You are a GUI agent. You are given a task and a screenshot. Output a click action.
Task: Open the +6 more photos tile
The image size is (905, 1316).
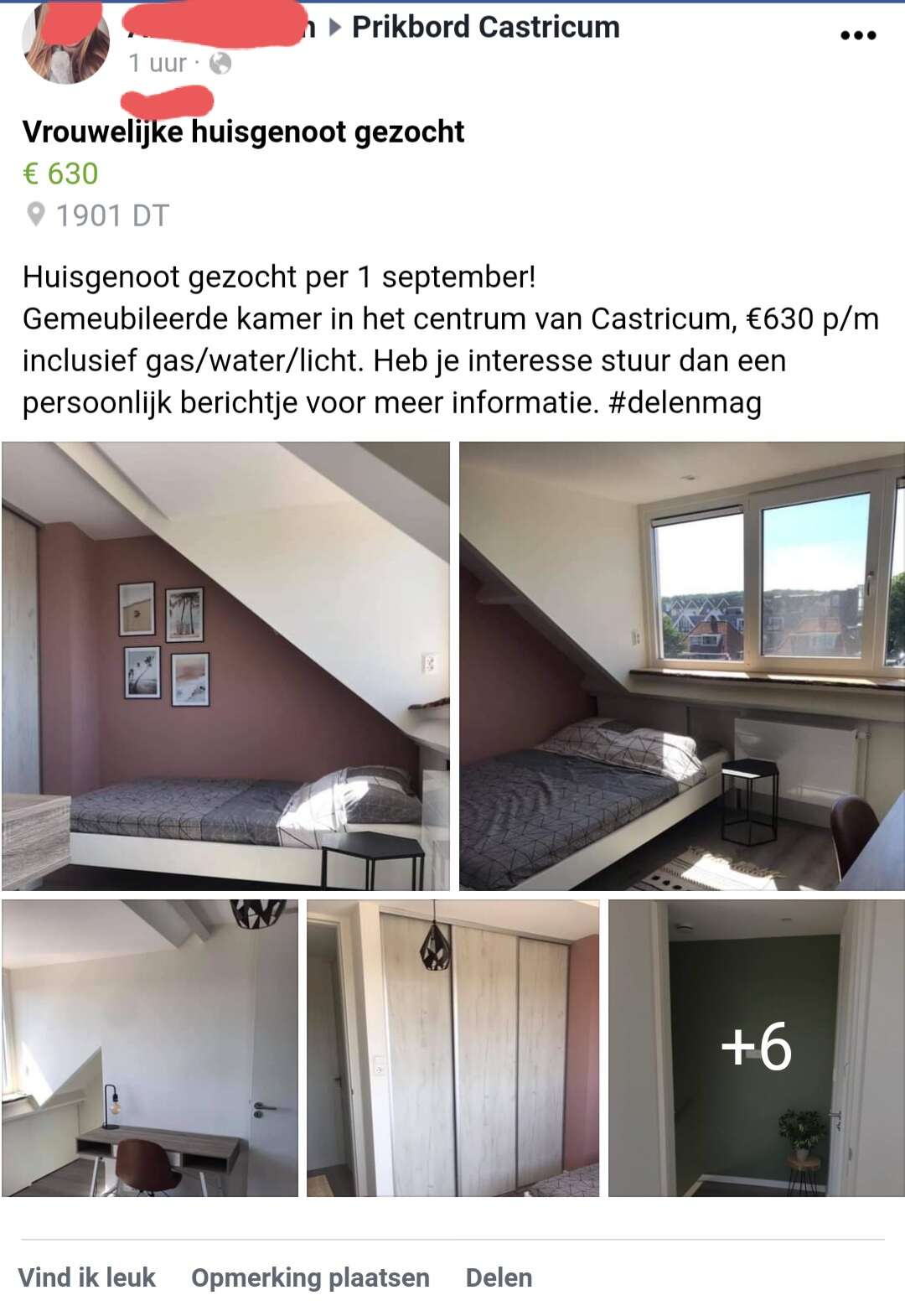(x=756, y=1048)
